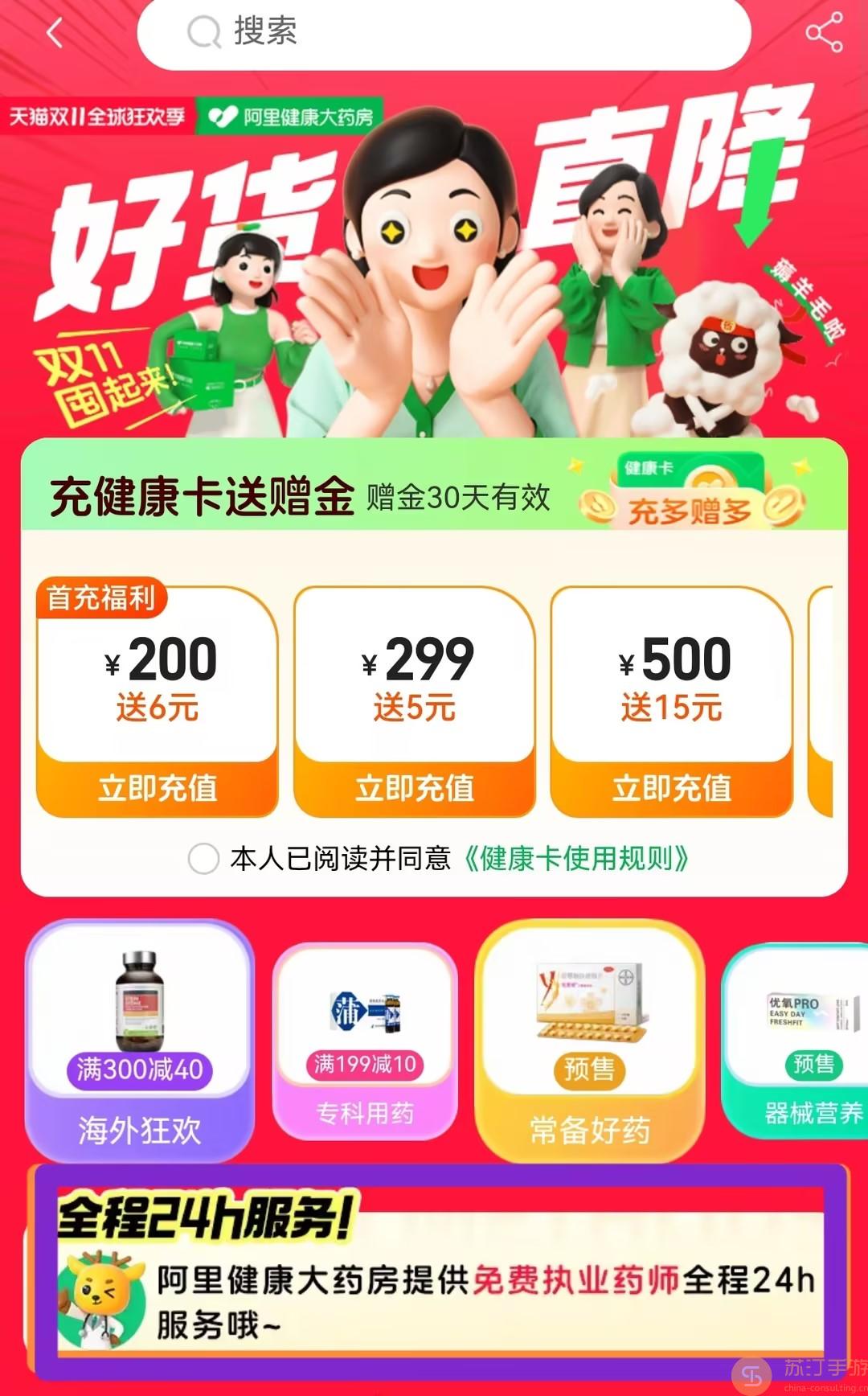868x1396 pixels.
Task: Tap 立即充值 under ¥200 送6元
Action: [x=158, y=787]
